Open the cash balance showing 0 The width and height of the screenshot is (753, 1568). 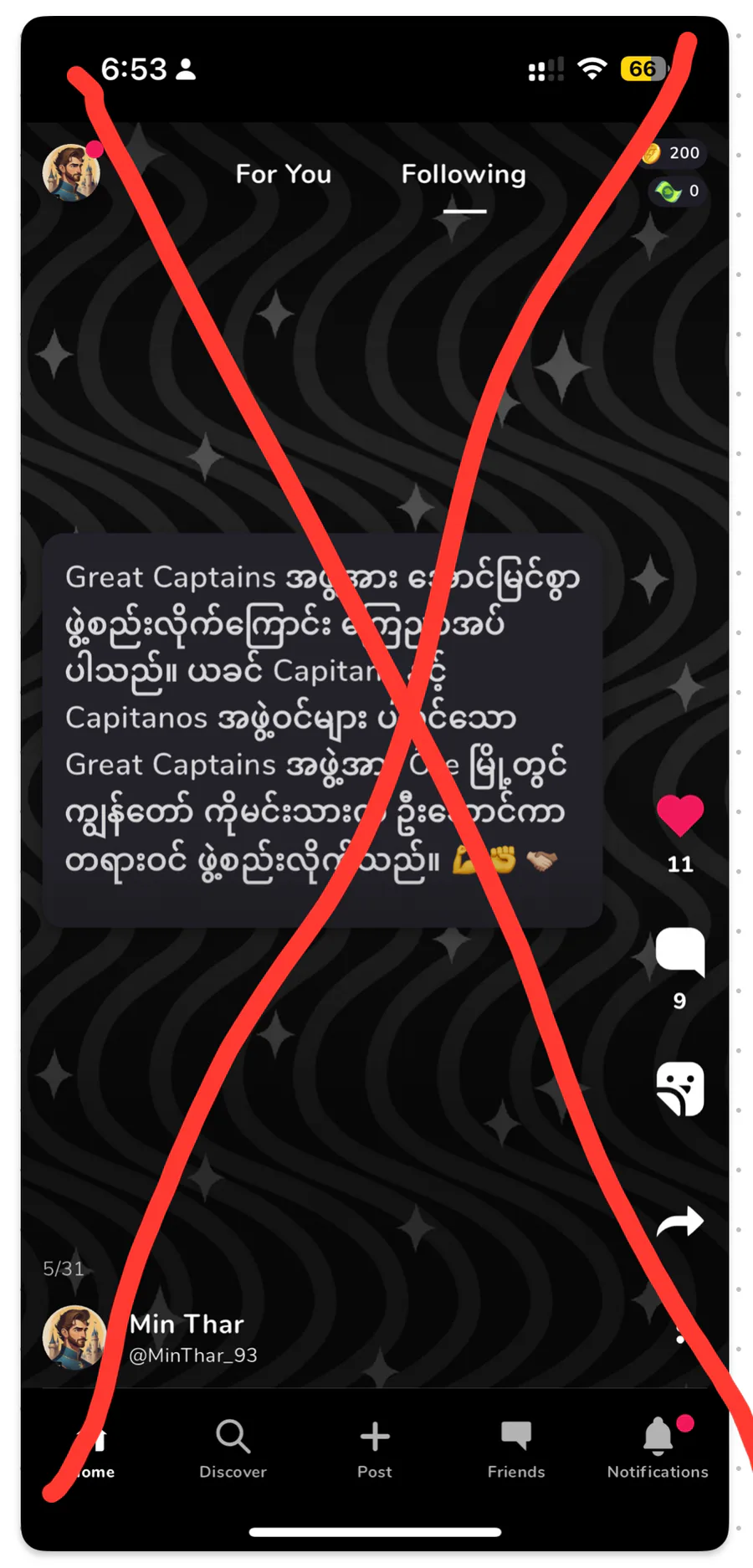coord(677,192)
